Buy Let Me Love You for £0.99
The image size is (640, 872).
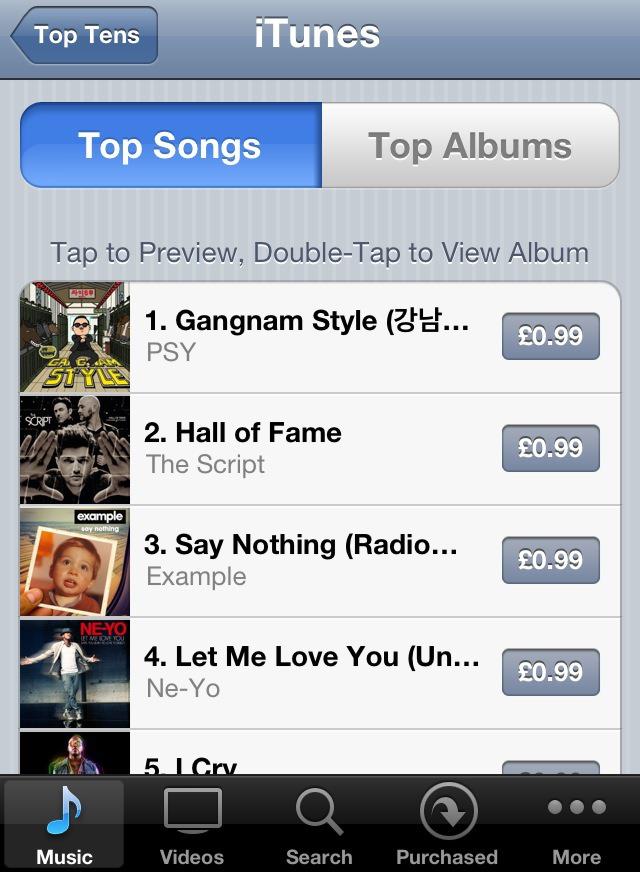[x=550, y=672]
